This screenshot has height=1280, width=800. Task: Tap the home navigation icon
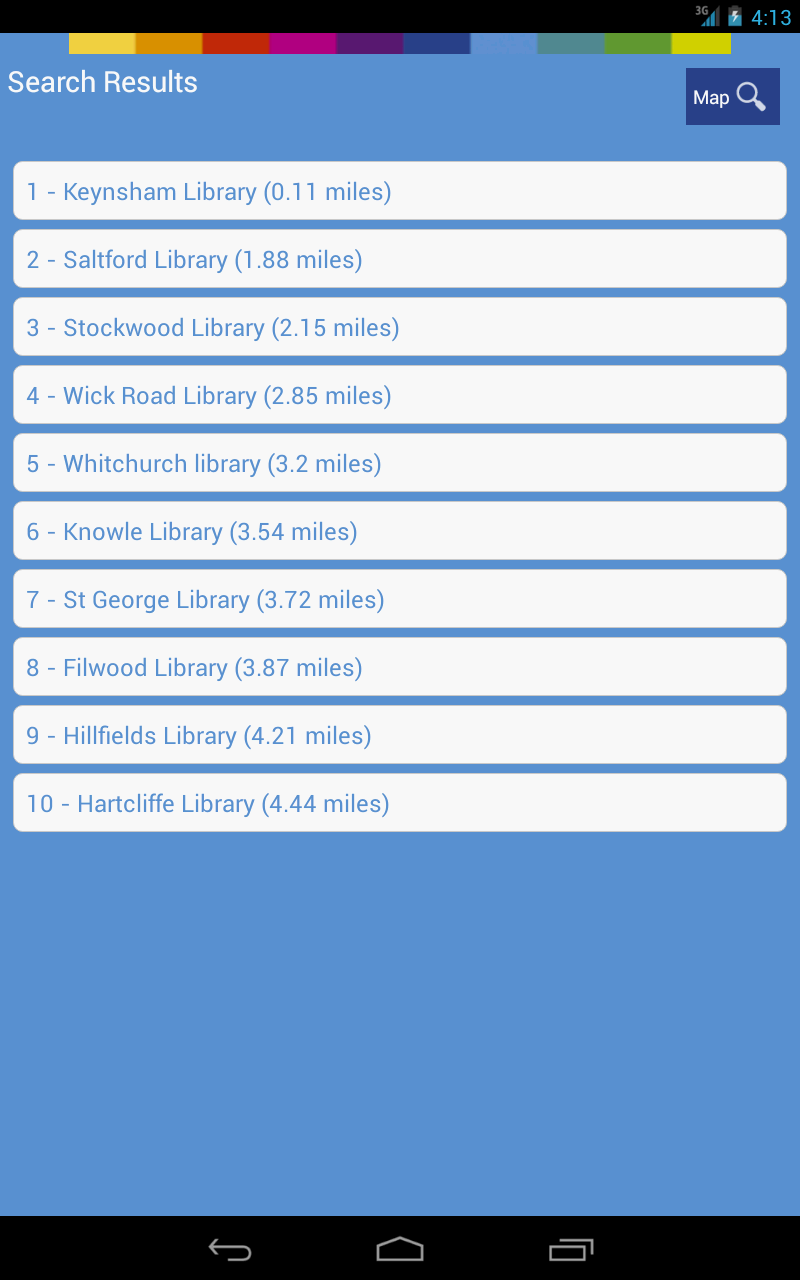(400, 1248)
